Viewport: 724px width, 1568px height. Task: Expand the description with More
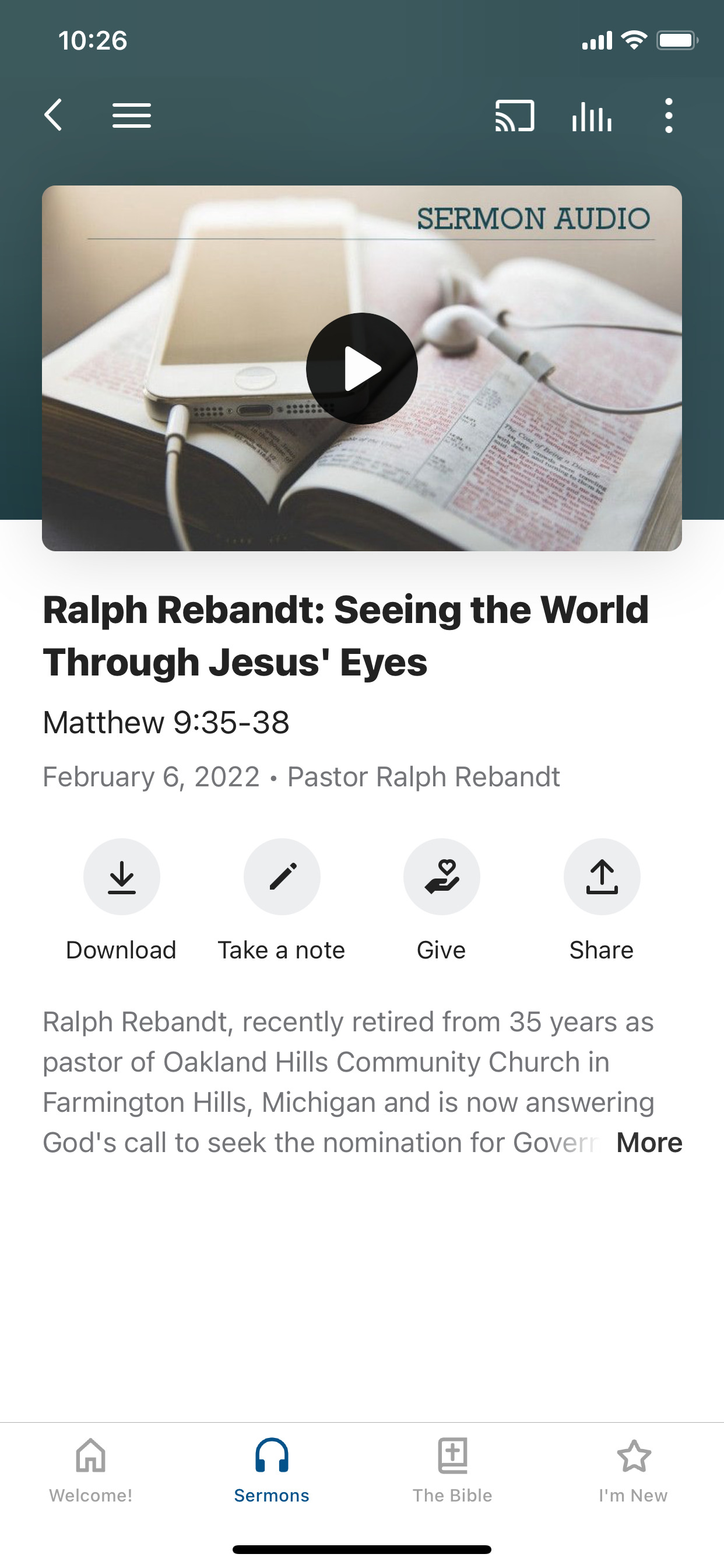649,1143
